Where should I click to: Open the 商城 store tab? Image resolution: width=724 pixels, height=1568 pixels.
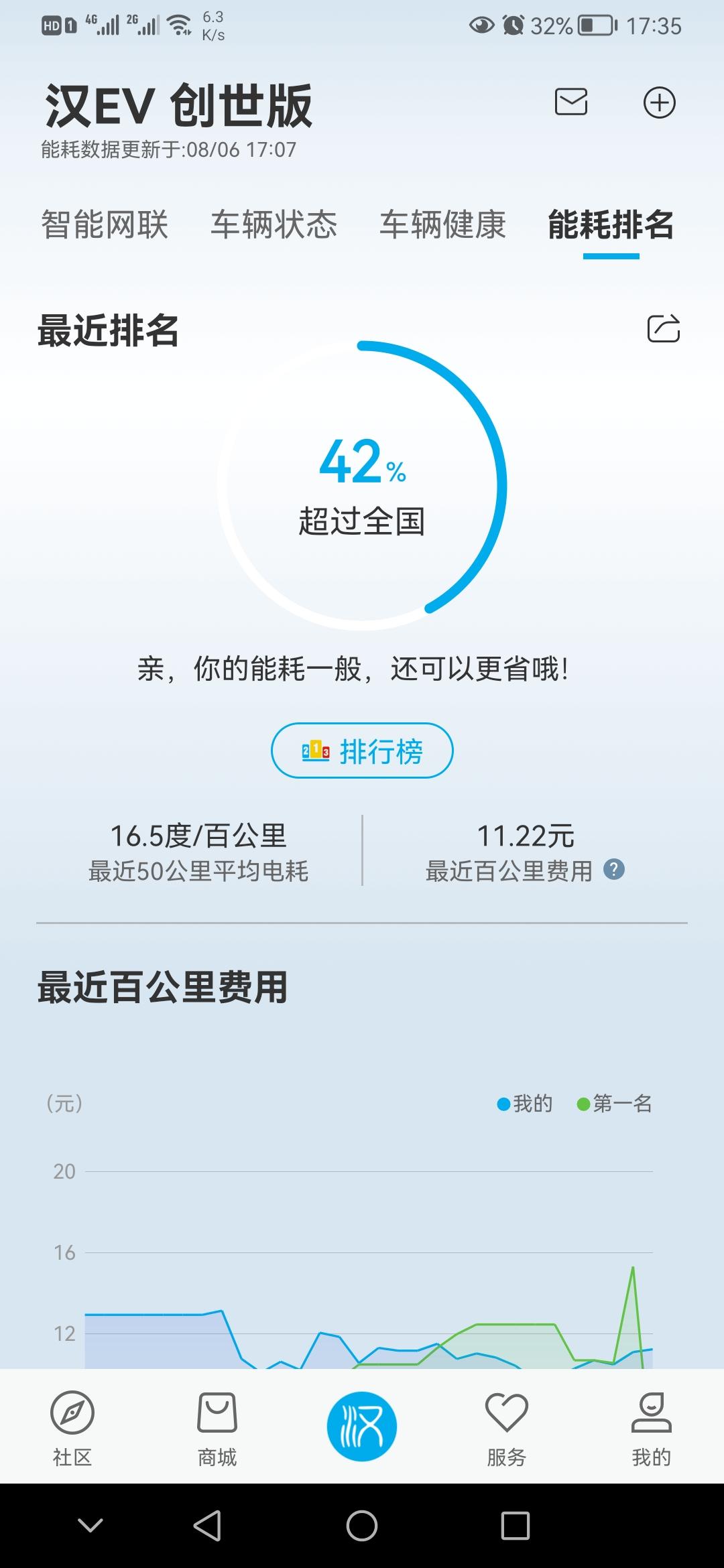pos(217,1429)
